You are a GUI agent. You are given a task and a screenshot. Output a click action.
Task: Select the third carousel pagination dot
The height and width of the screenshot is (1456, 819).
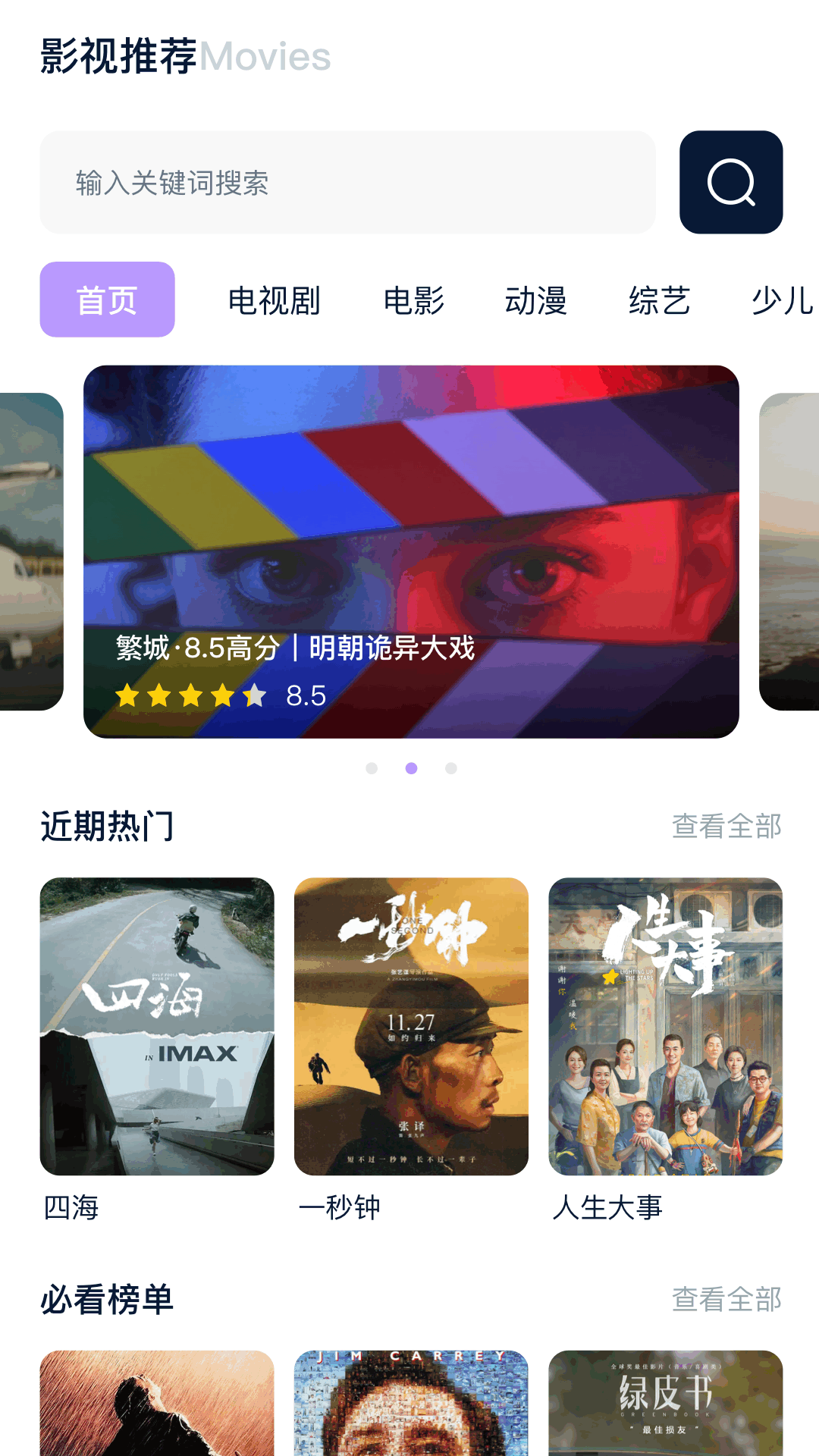point(453,768)
